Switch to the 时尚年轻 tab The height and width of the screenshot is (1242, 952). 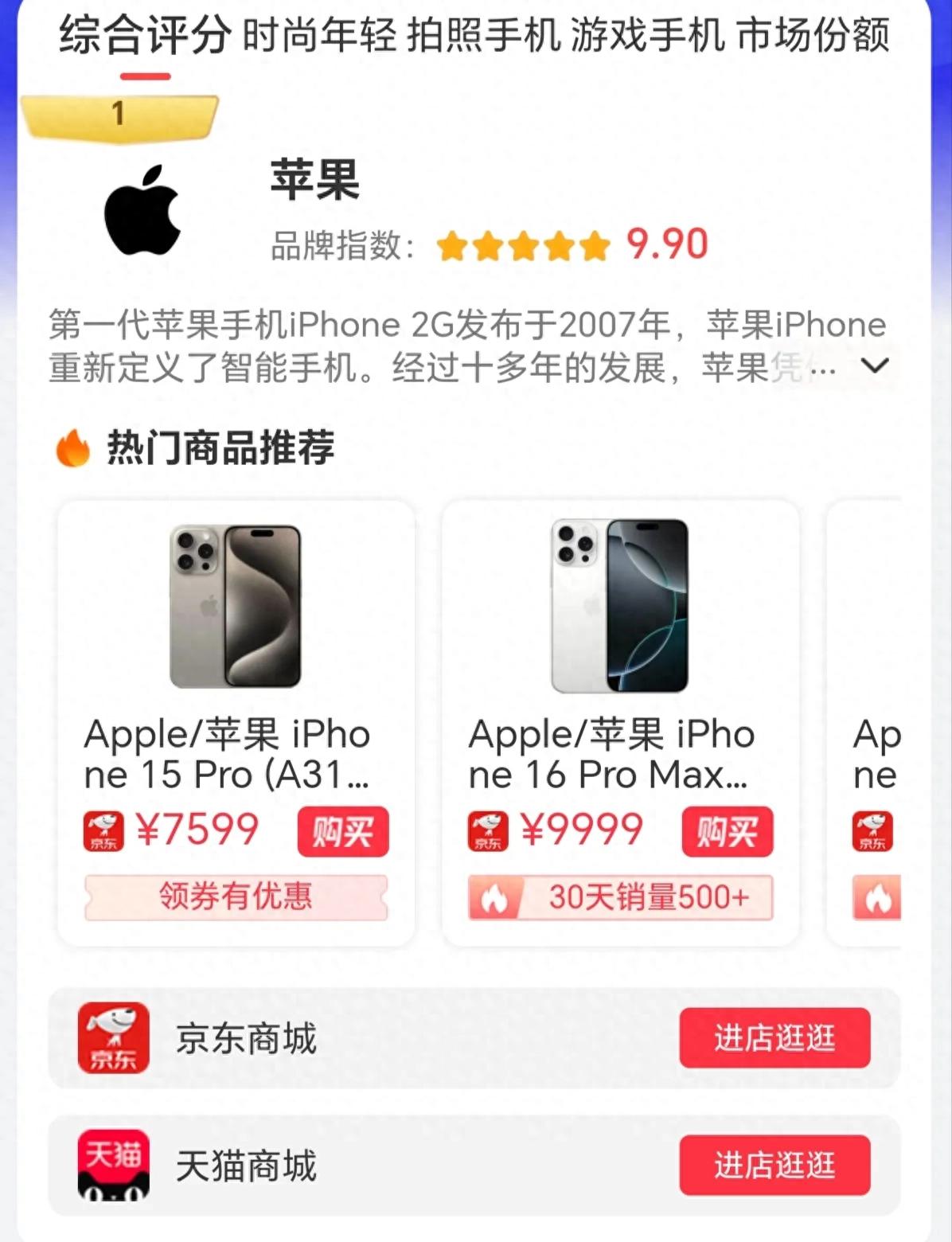point(318,36)
